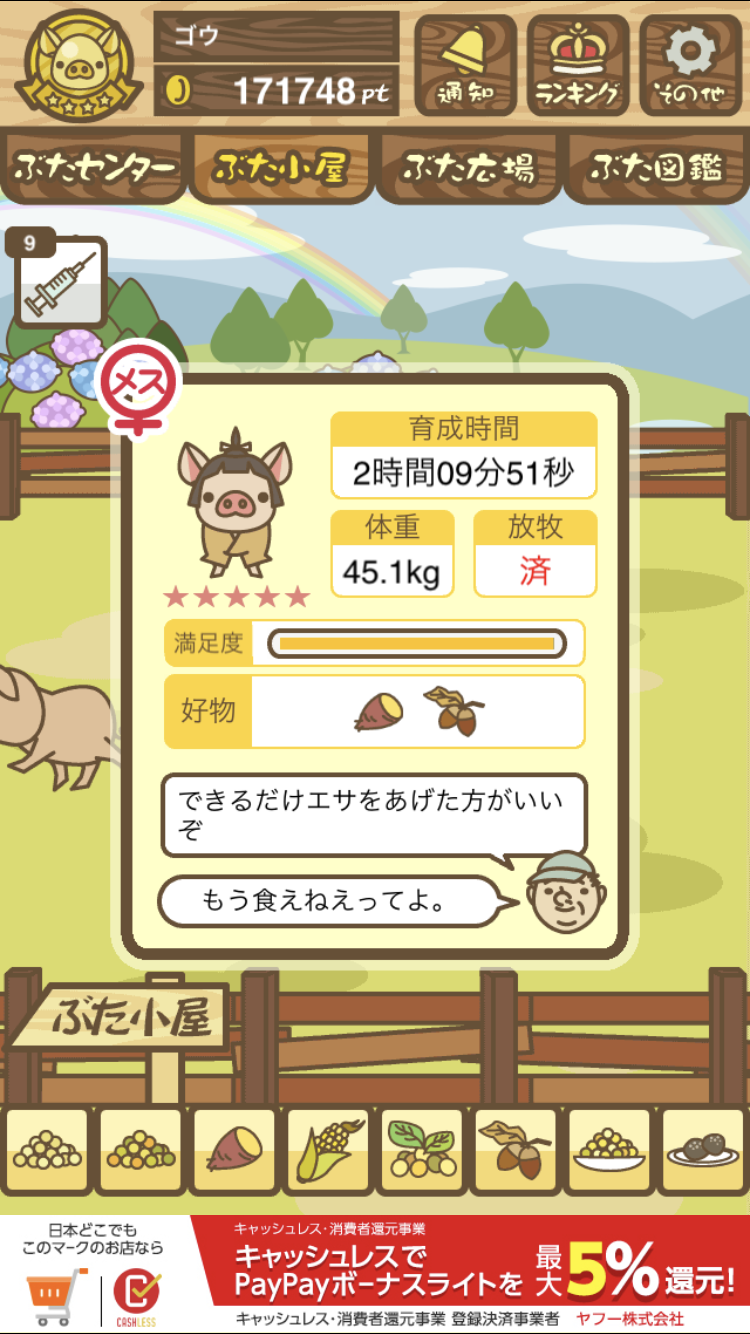Image resolution: width=750 pixels, height=1334 pixels.
Task: Go to ぶた広場 tab
Action: [x=469, y=168]
